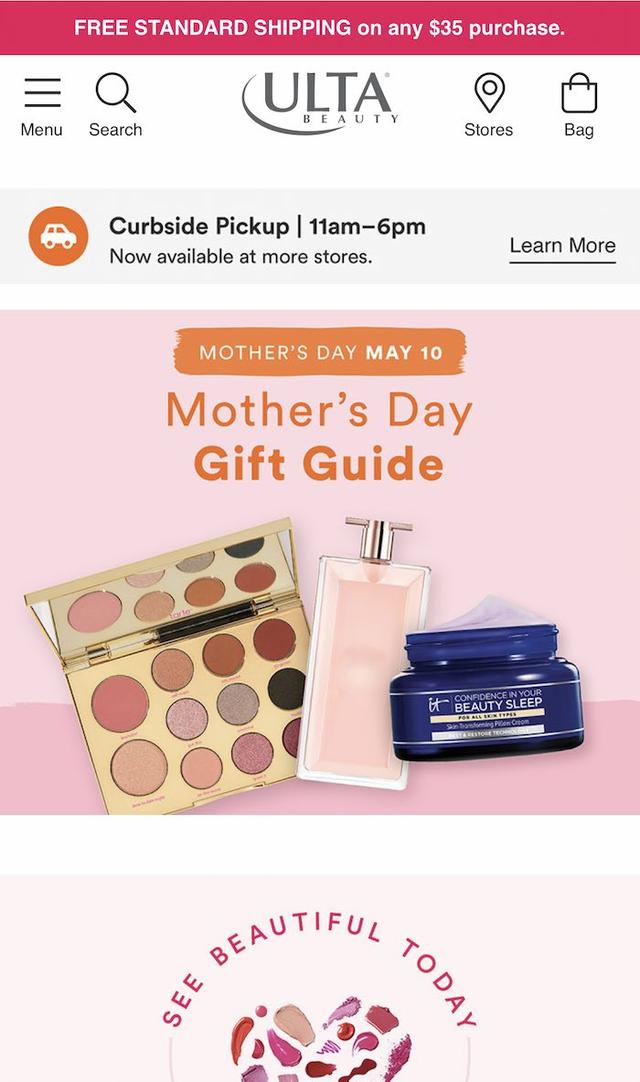
Task: Open the Menu drawer
Action: [x=42, y=105]
